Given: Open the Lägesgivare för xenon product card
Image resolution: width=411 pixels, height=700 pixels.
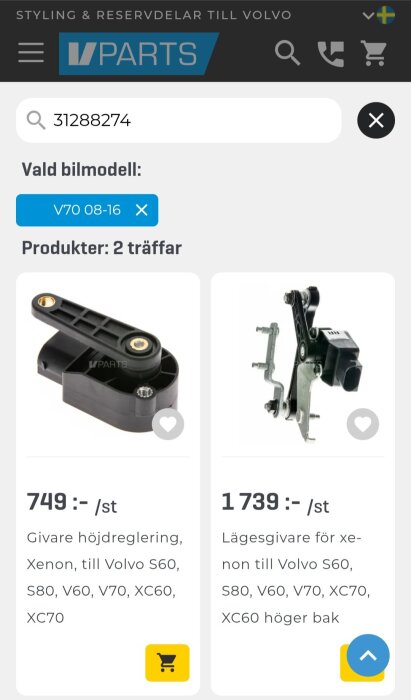Looking at the screenshot, I should pos(303,483).
